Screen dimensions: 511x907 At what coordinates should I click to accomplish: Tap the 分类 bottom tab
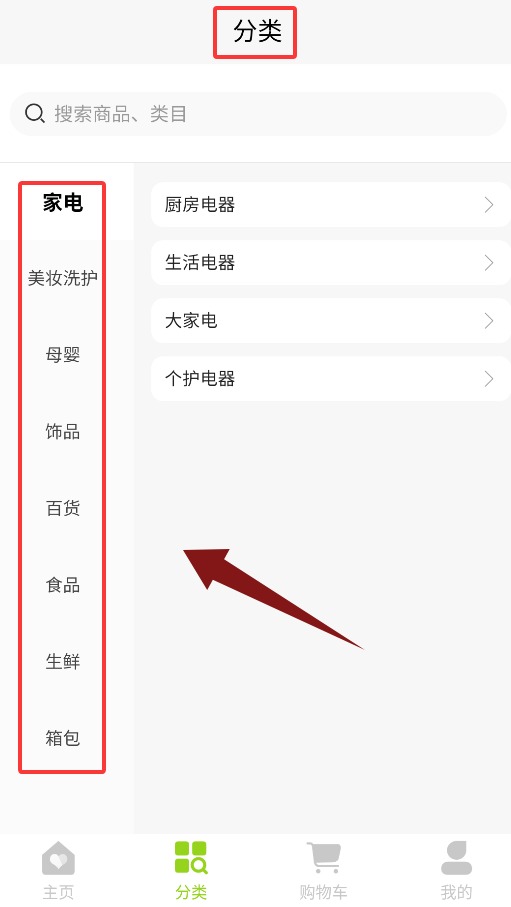(191, 870)
